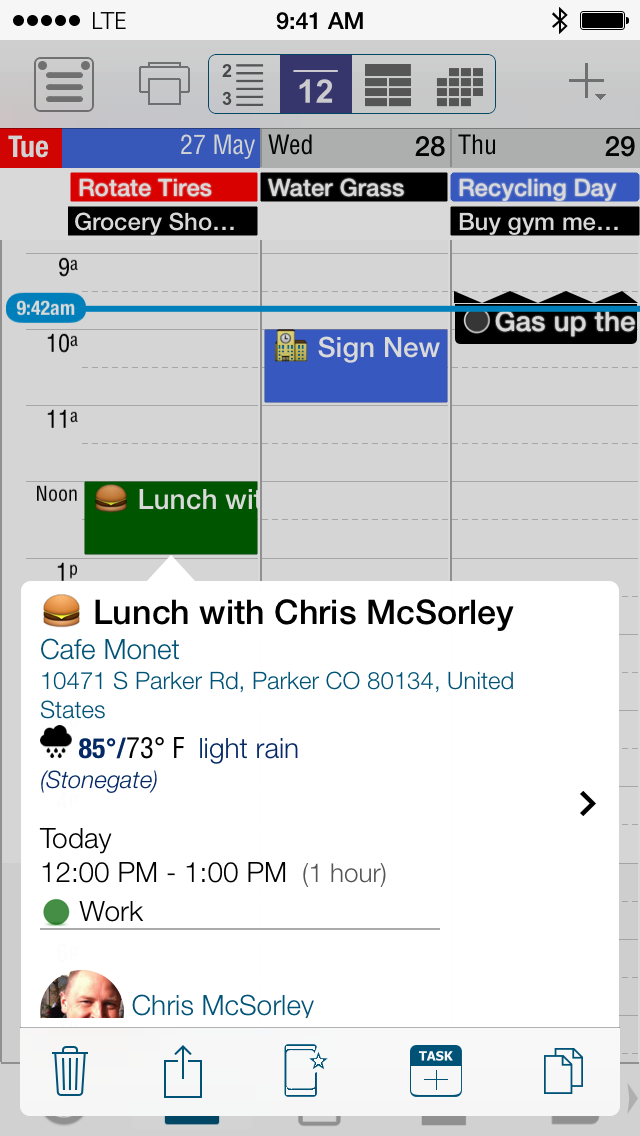Tap the print icon
Image resolution: width=640 pixels, height=1136 pixels.
tap(164, 84)
